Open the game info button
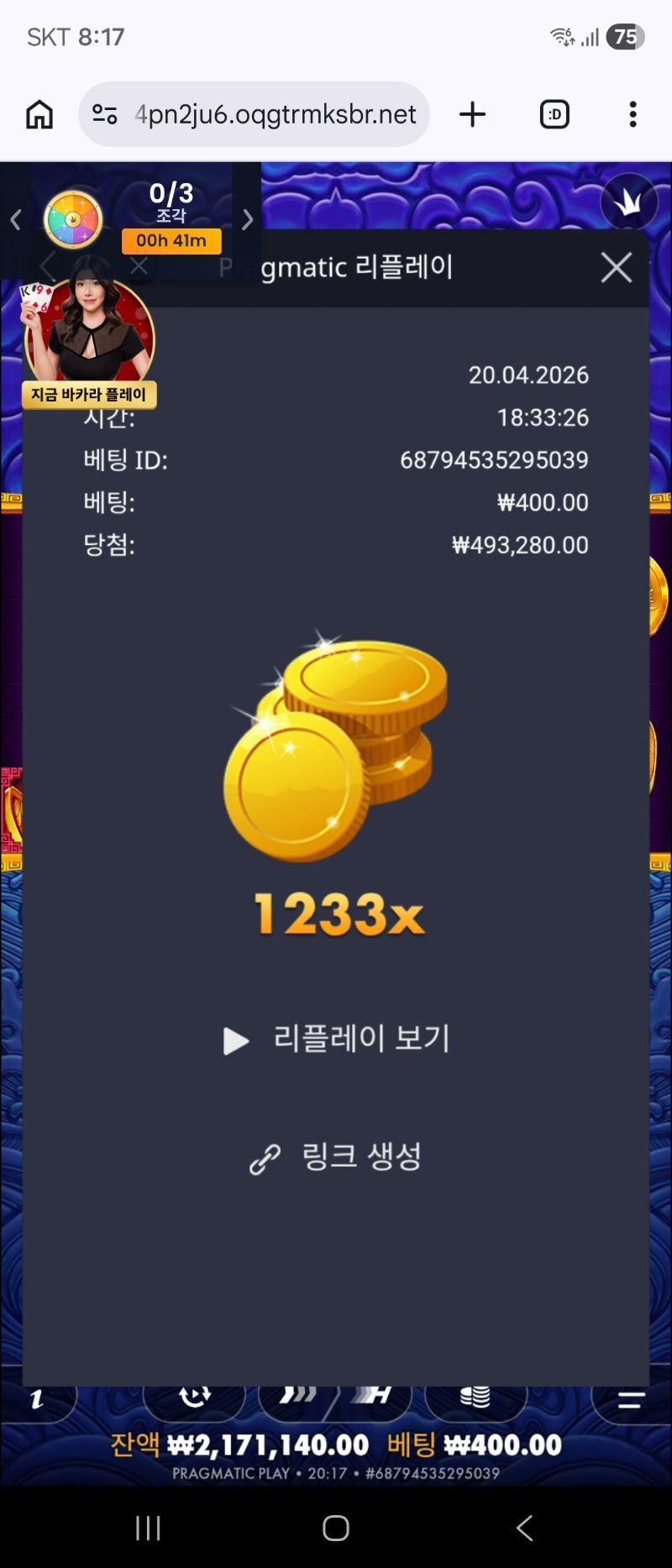 [37, 1398]
